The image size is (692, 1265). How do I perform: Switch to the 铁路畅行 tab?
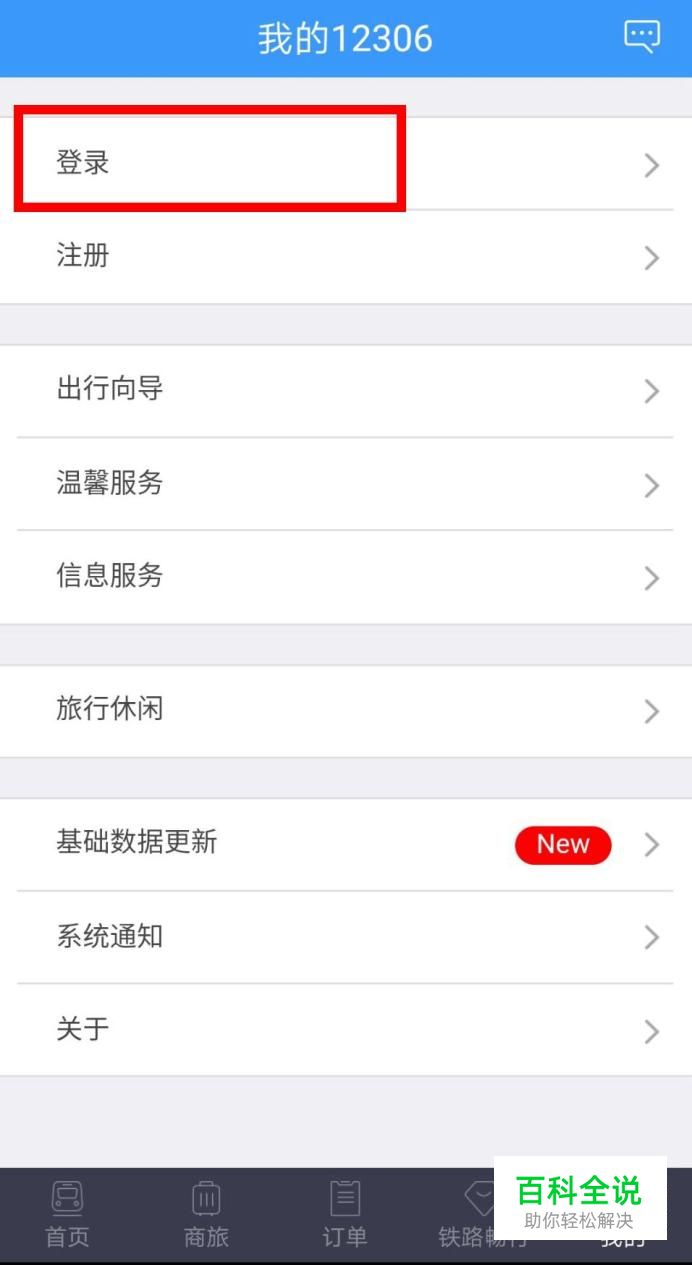(x=468, y=1213)
